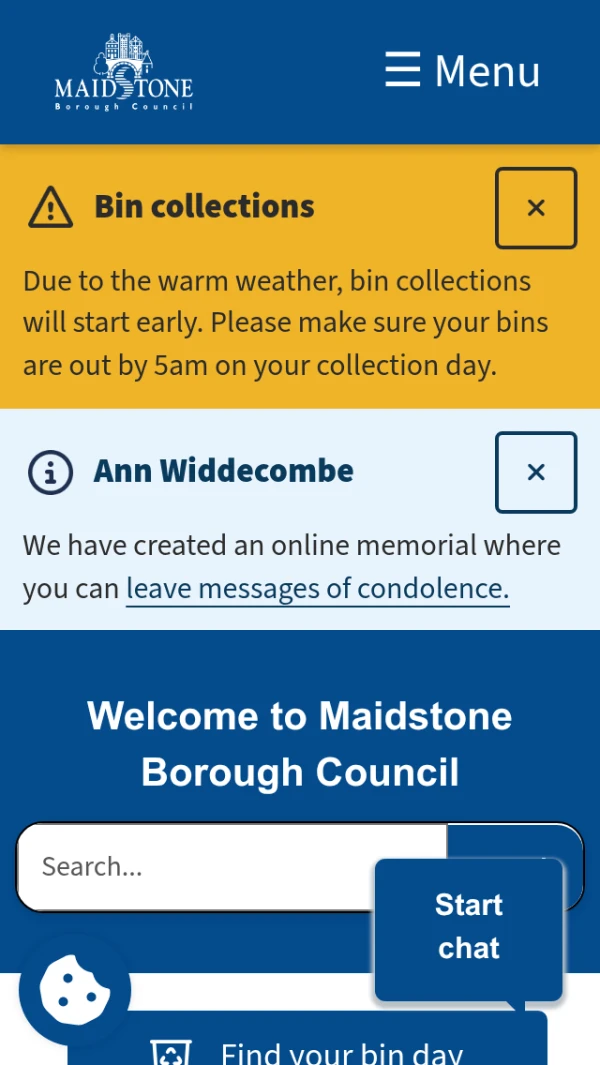Open the Menu hamburger button

click(x=462, y=71)
